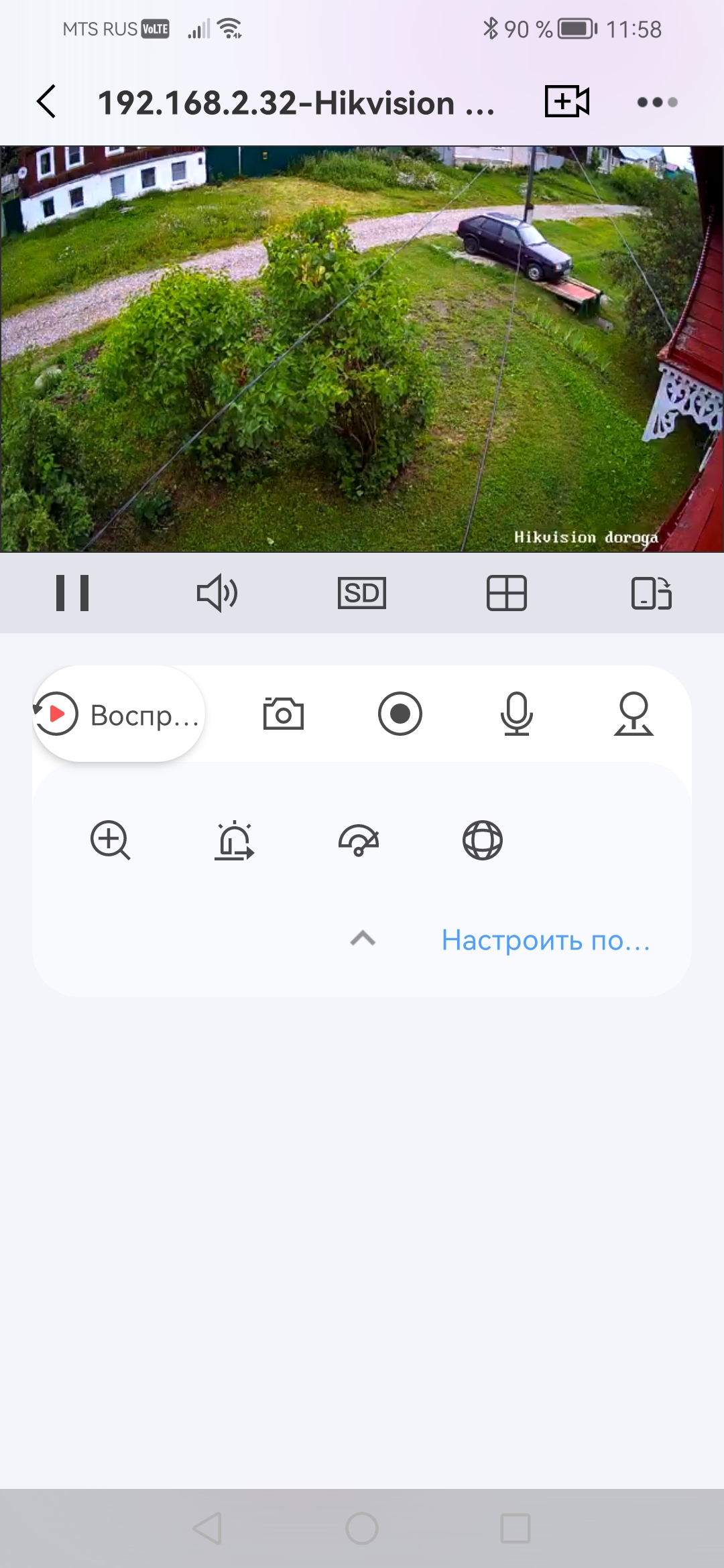Pause the live video stream
Image resolution: width=724 pixels, height=1568 pixels.
pos(72,593)
